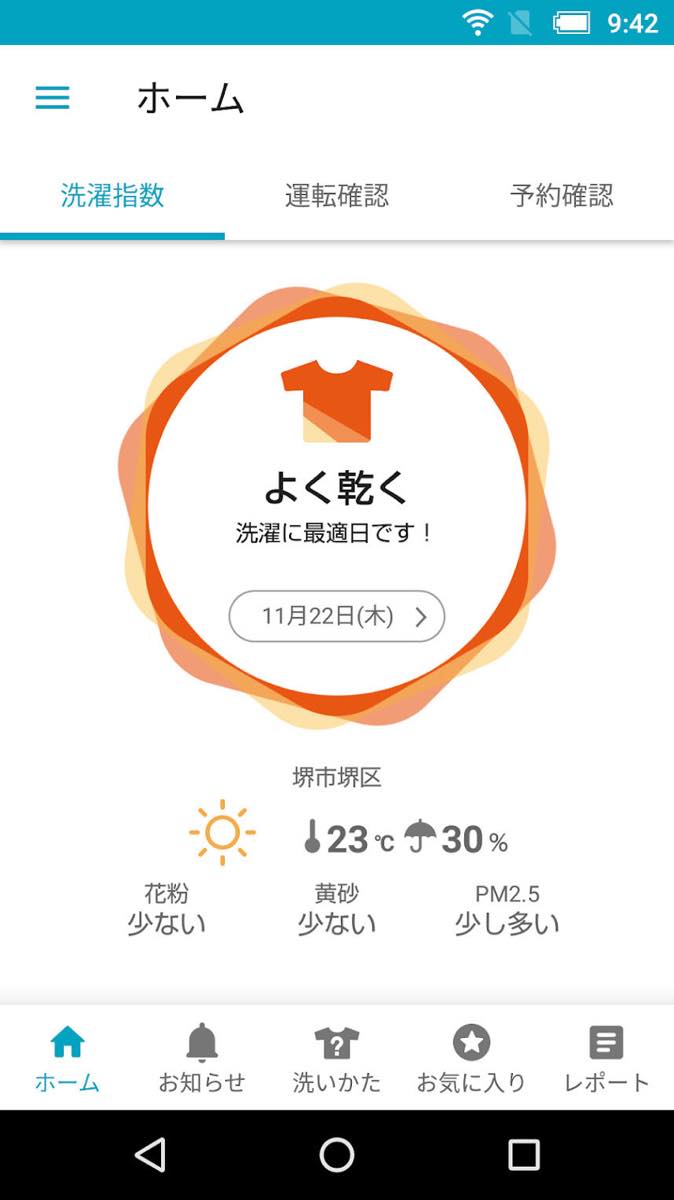This screenshot has width=674, height=1200.
Task: Tap the 11月22日(木) date button
Action: 337,616
